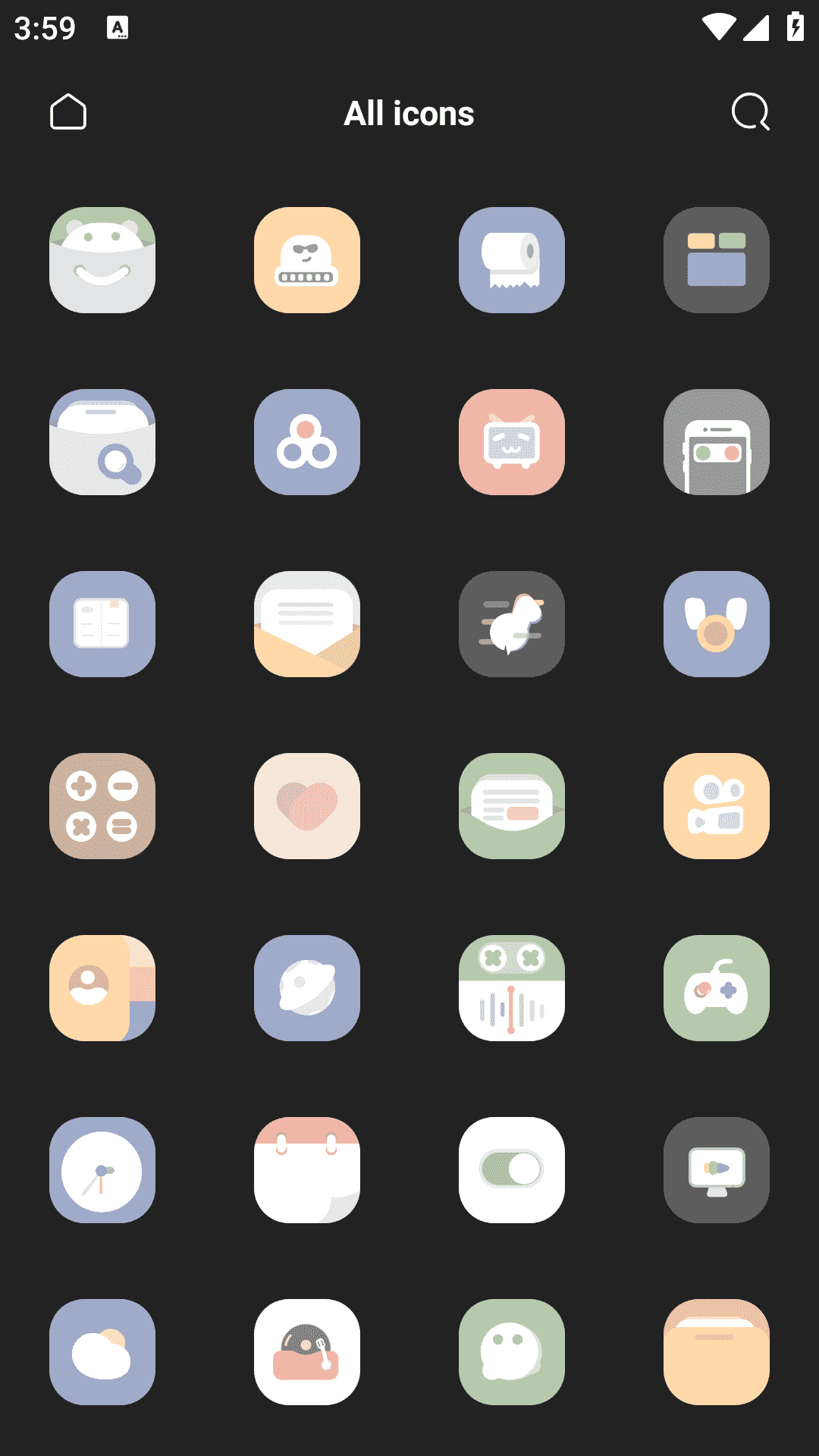Image resolution: width=819 pixels, height=1456 pixels.
Task: Open the clock icon
Action: (102, 1170)
